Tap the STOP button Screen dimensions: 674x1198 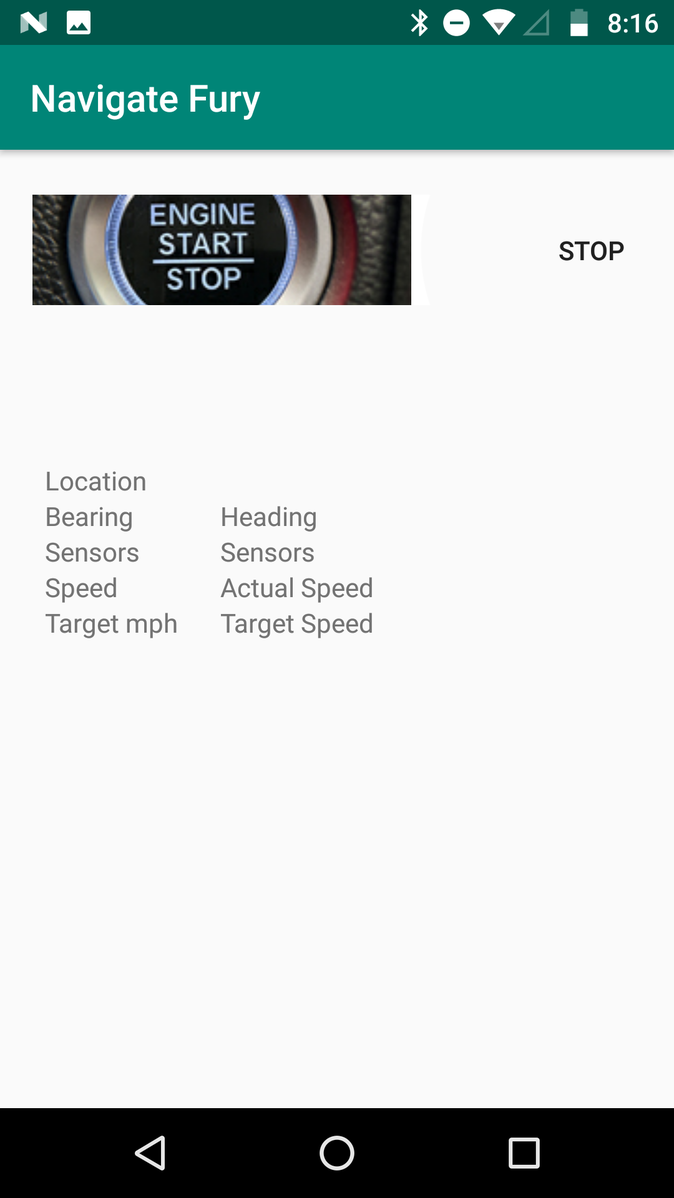click(591, 251)
